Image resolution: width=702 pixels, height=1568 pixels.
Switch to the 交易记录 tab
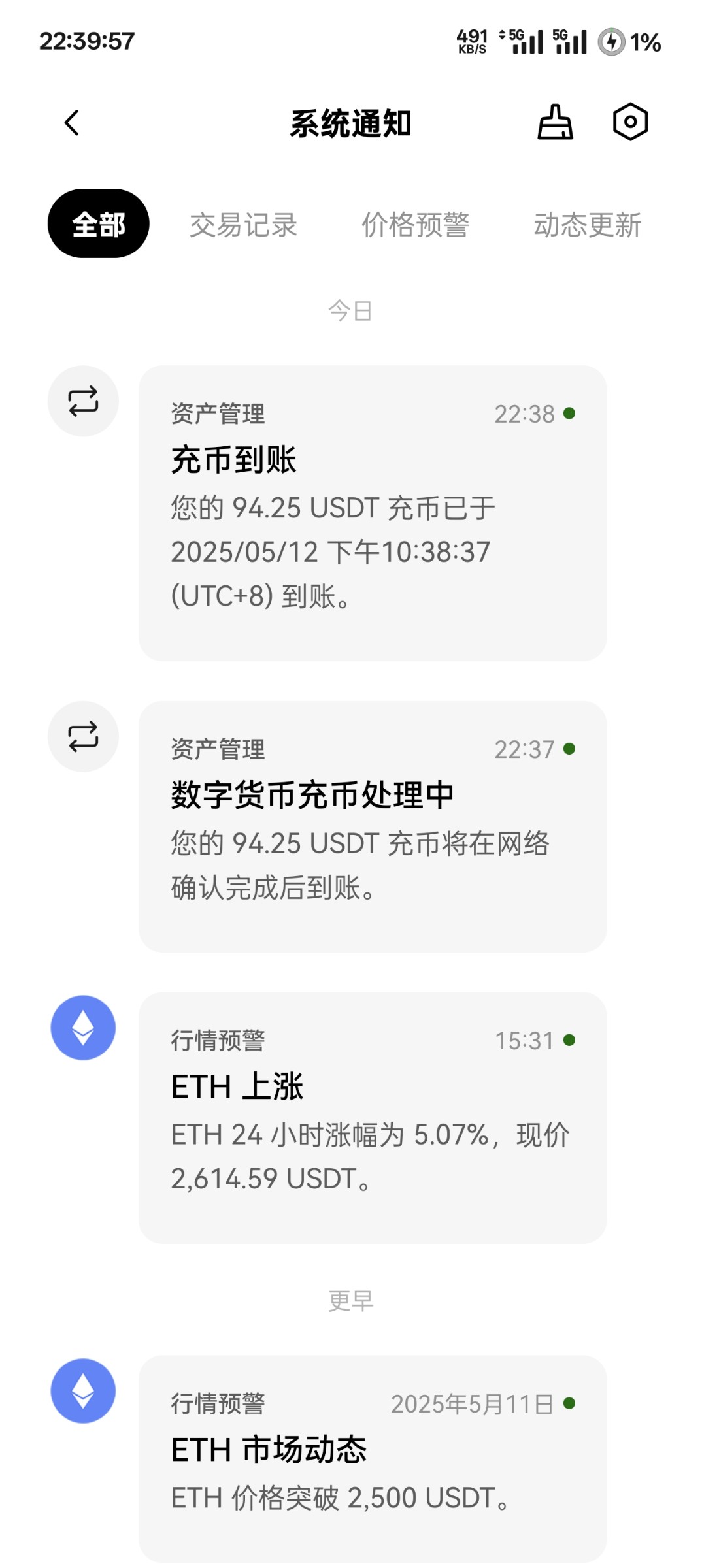(x=243, y=225)
